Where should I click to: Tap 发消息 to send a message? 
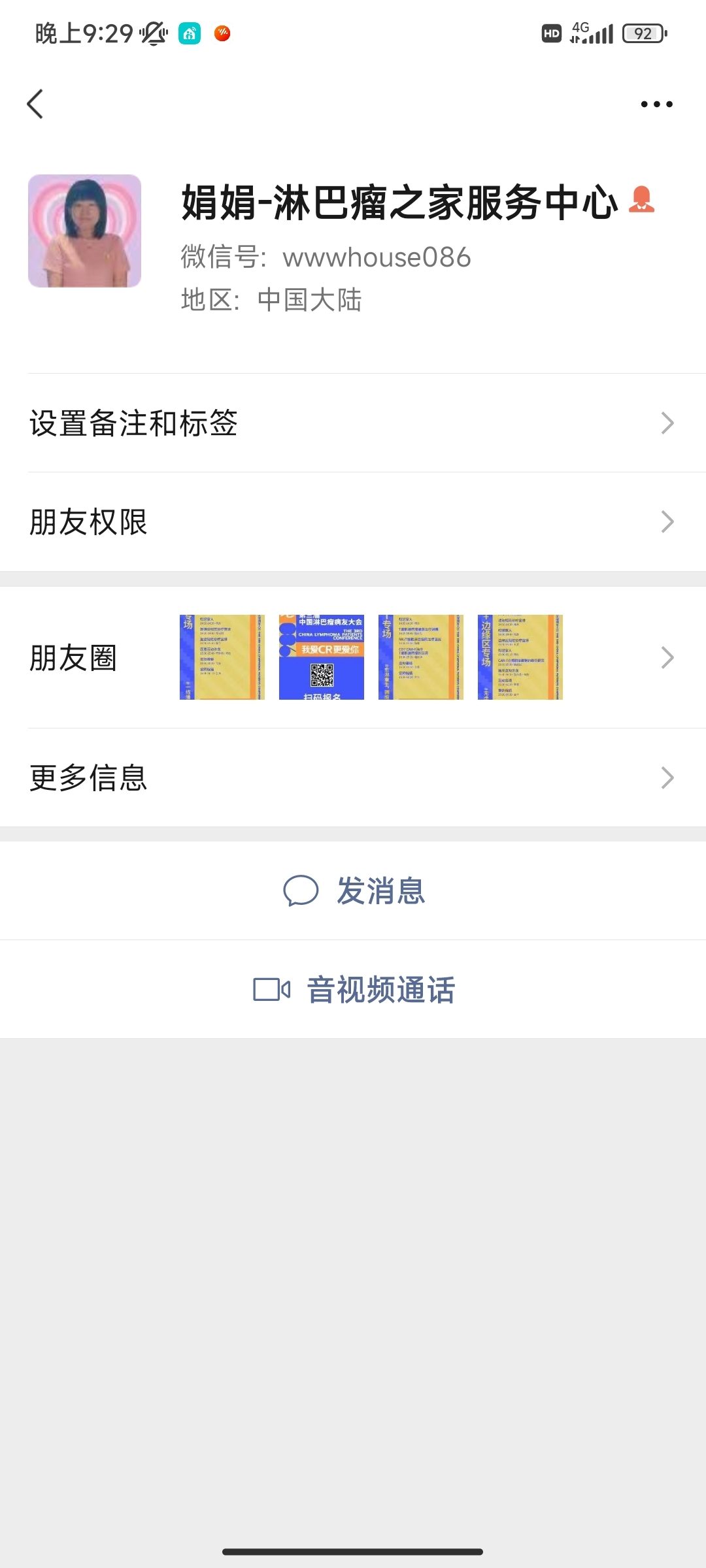(x=354, y=890)
